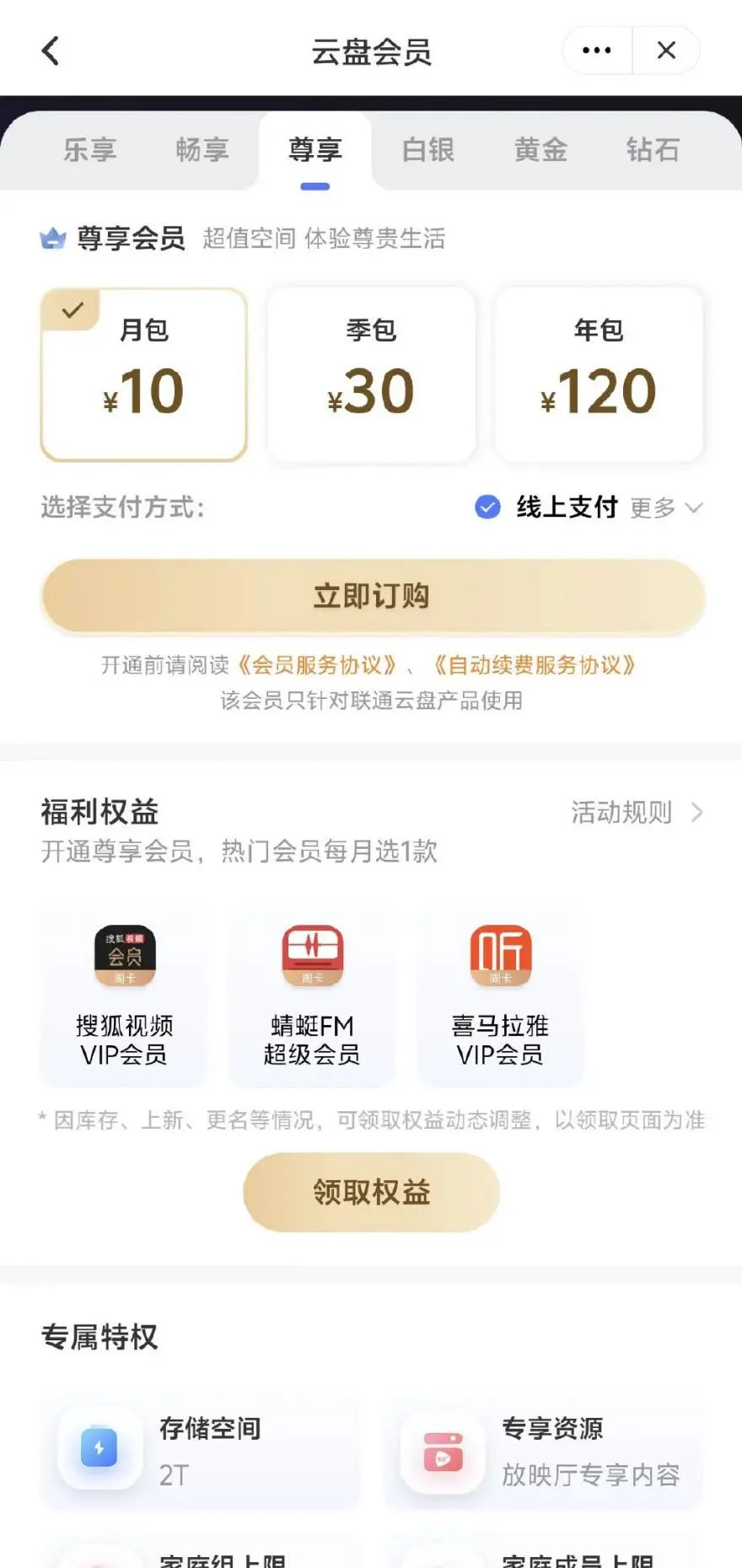Select the 季包 ¥30 plan
Screen dimensions: 742x1568
pos(371,375)
